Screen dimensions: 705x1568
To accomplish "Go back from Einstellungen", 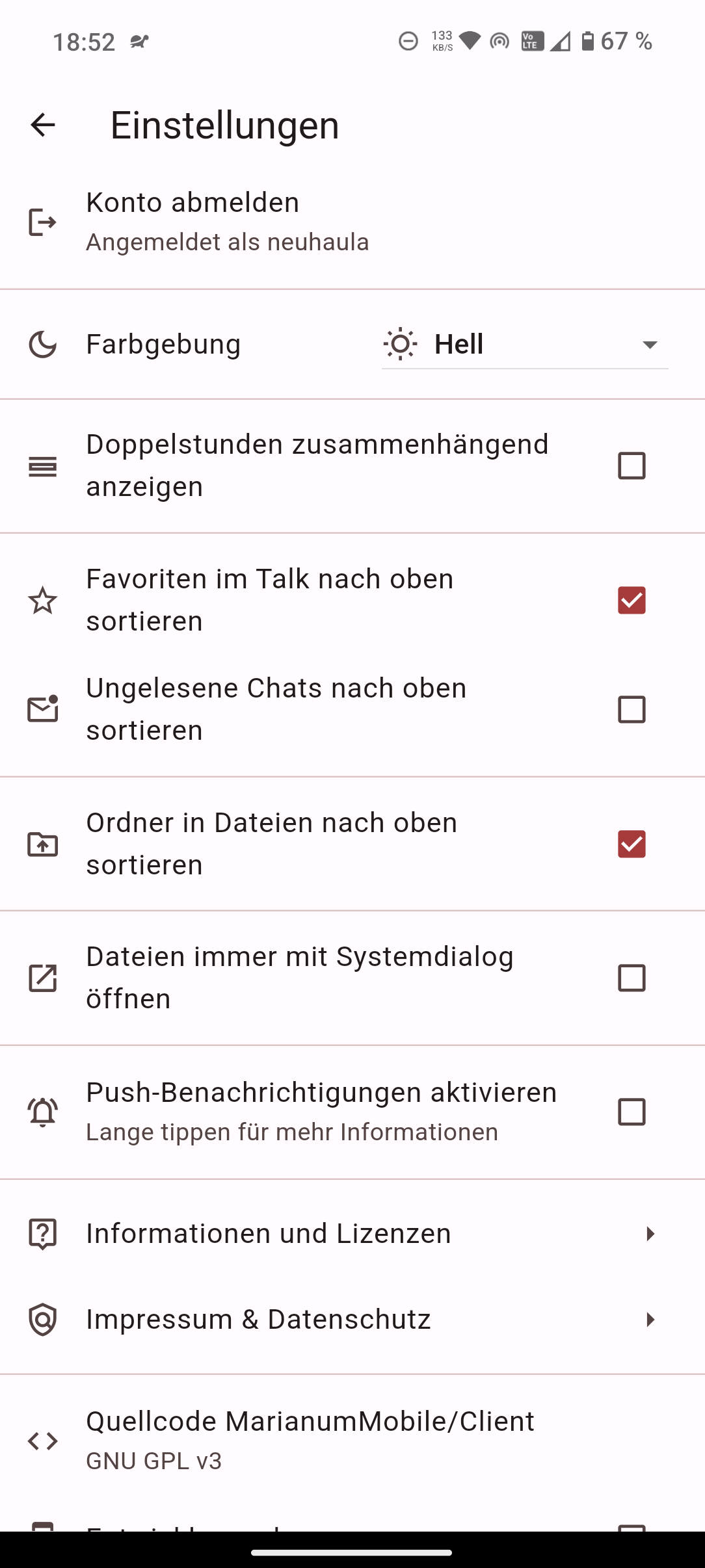I will [x=43, y=125].
